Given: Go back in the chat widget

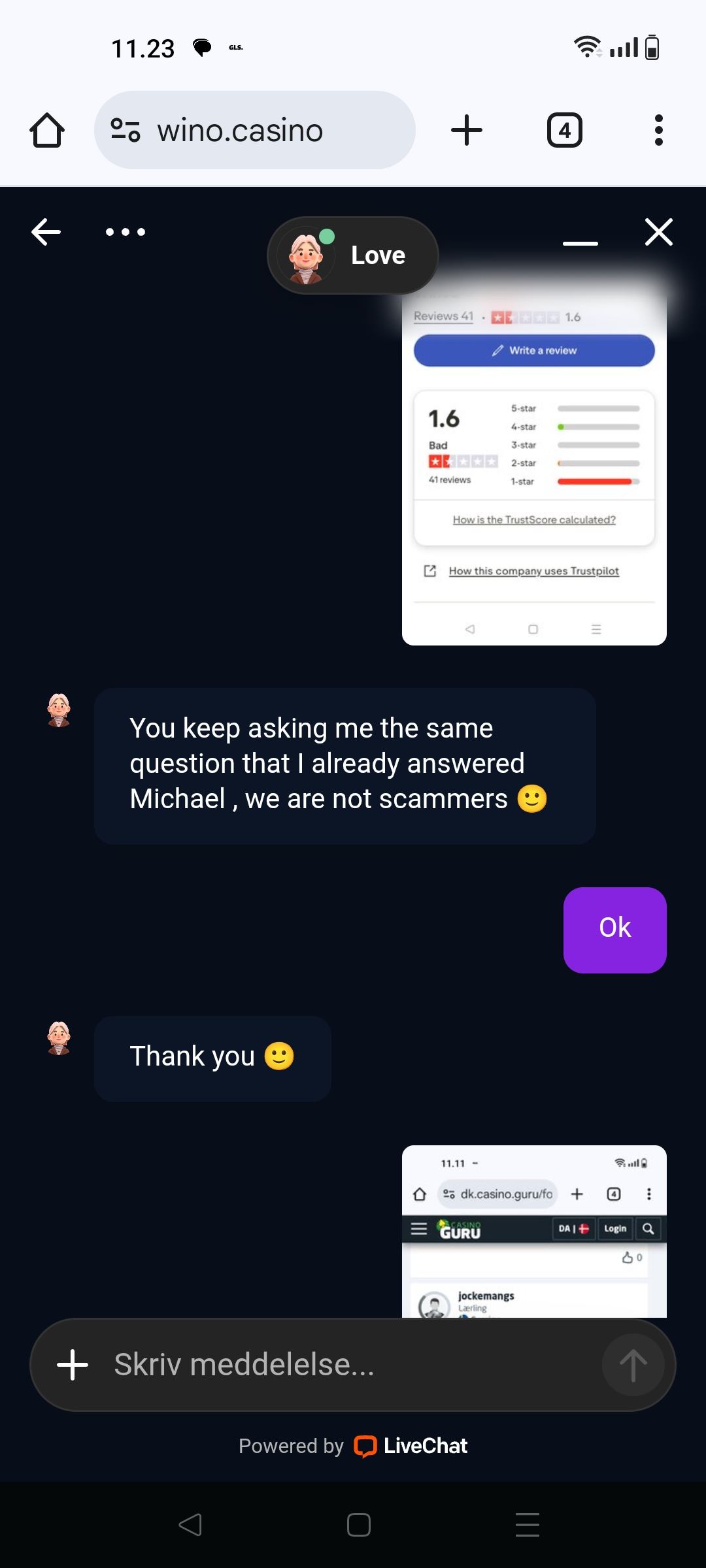Looking at the screenshot, I should 46,232.
